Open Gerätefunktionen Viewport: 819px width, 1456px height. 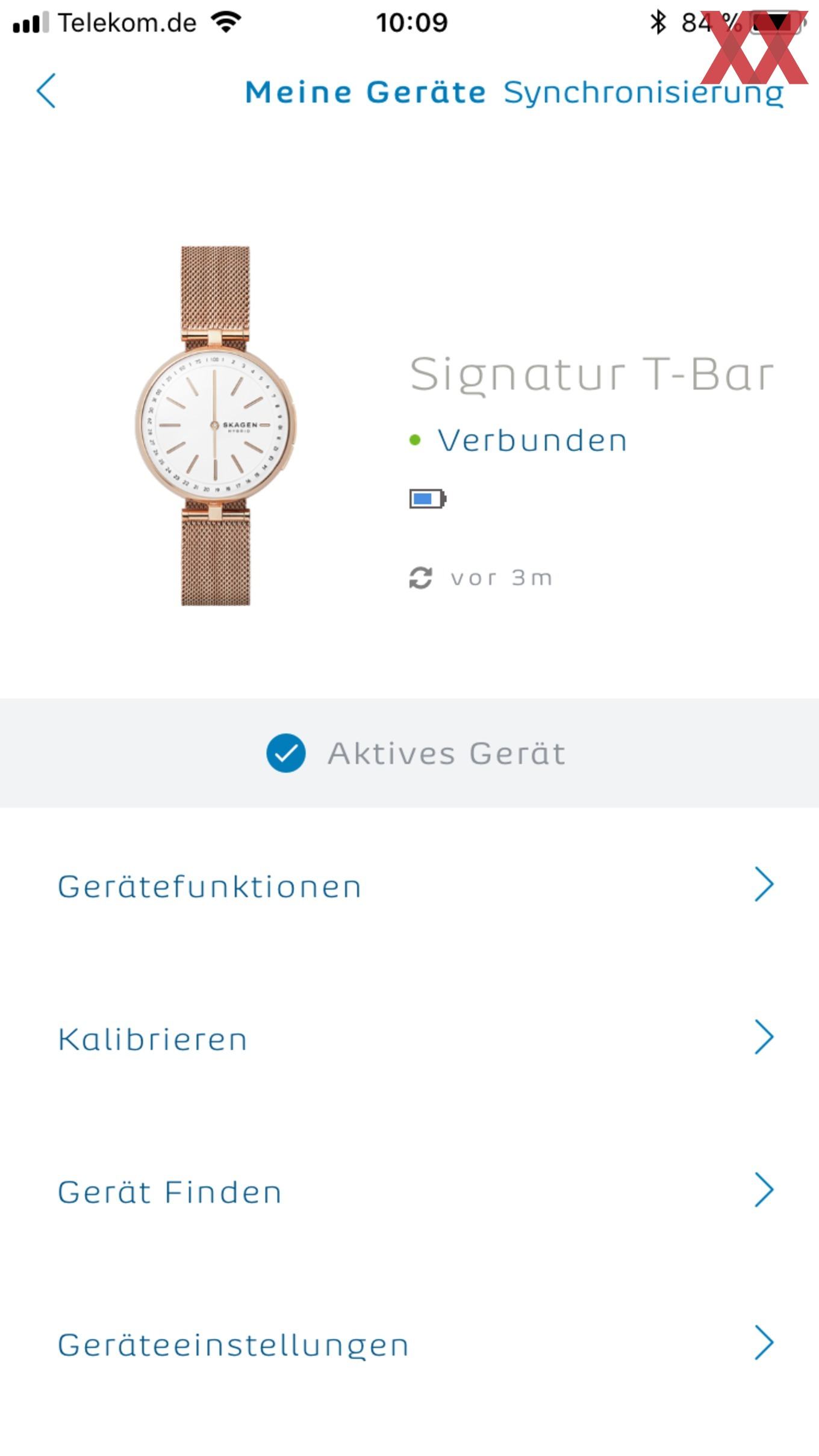(409, 885)
